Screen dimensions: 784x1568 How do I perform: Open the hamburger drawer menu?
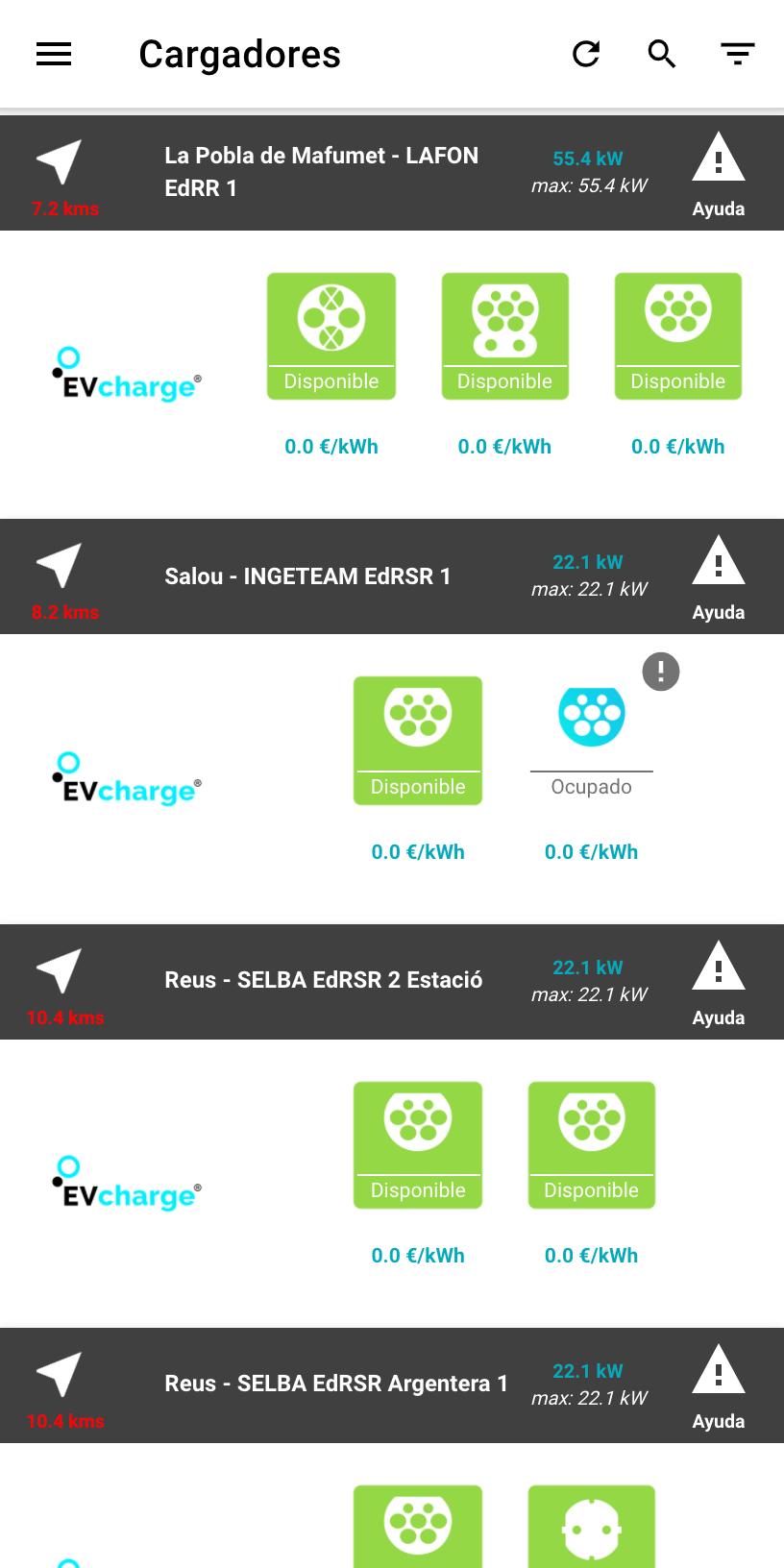54,54
